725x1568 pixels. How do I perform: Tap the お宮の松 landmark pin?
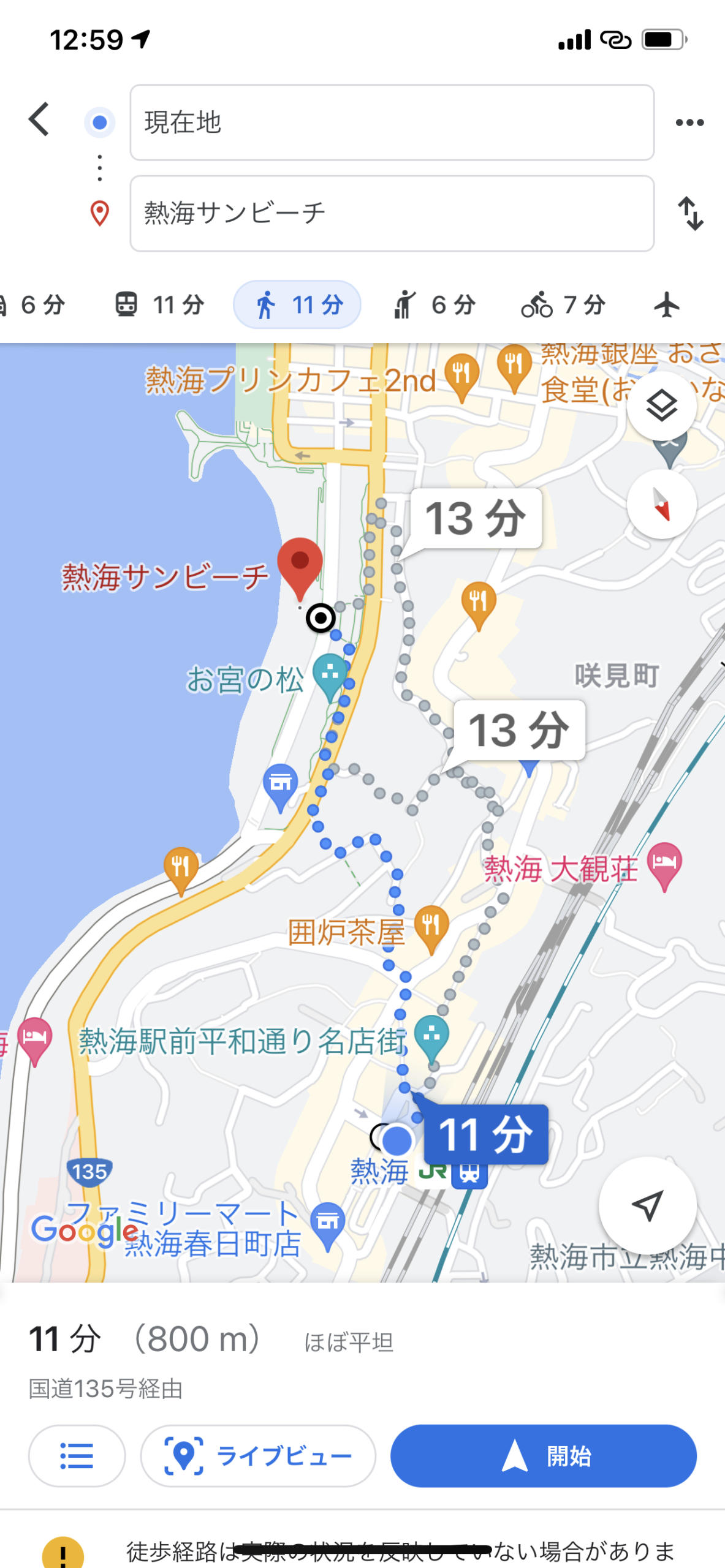(x=330, y=674)
